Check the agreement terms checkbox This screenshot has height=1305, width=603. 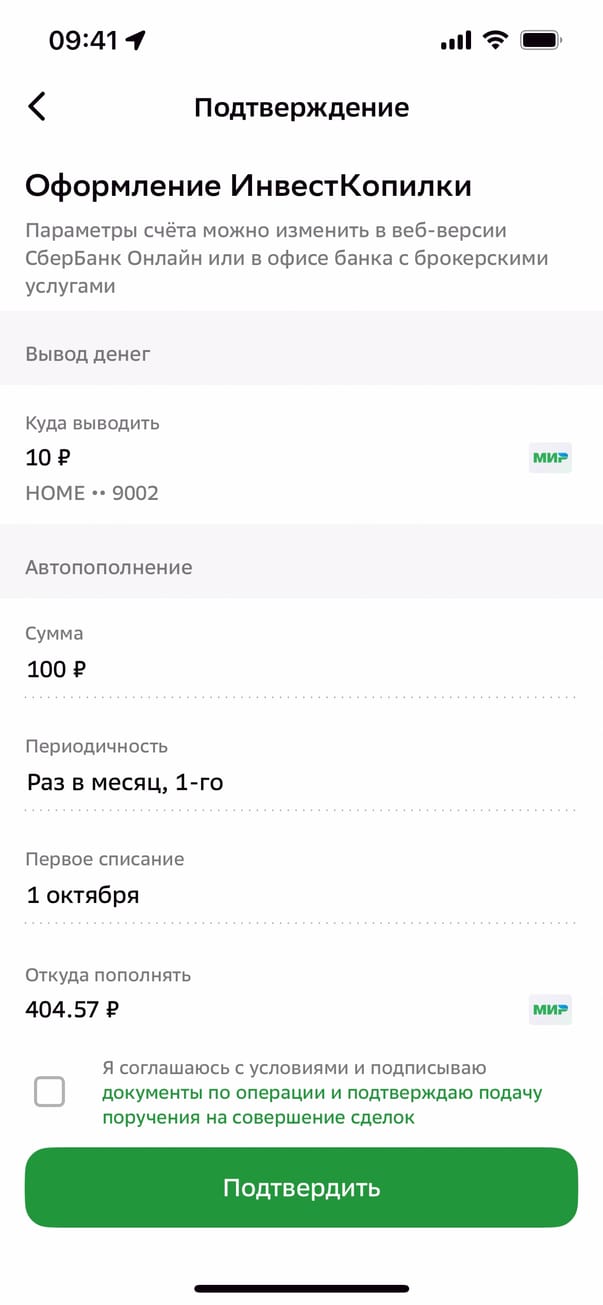49,1092
